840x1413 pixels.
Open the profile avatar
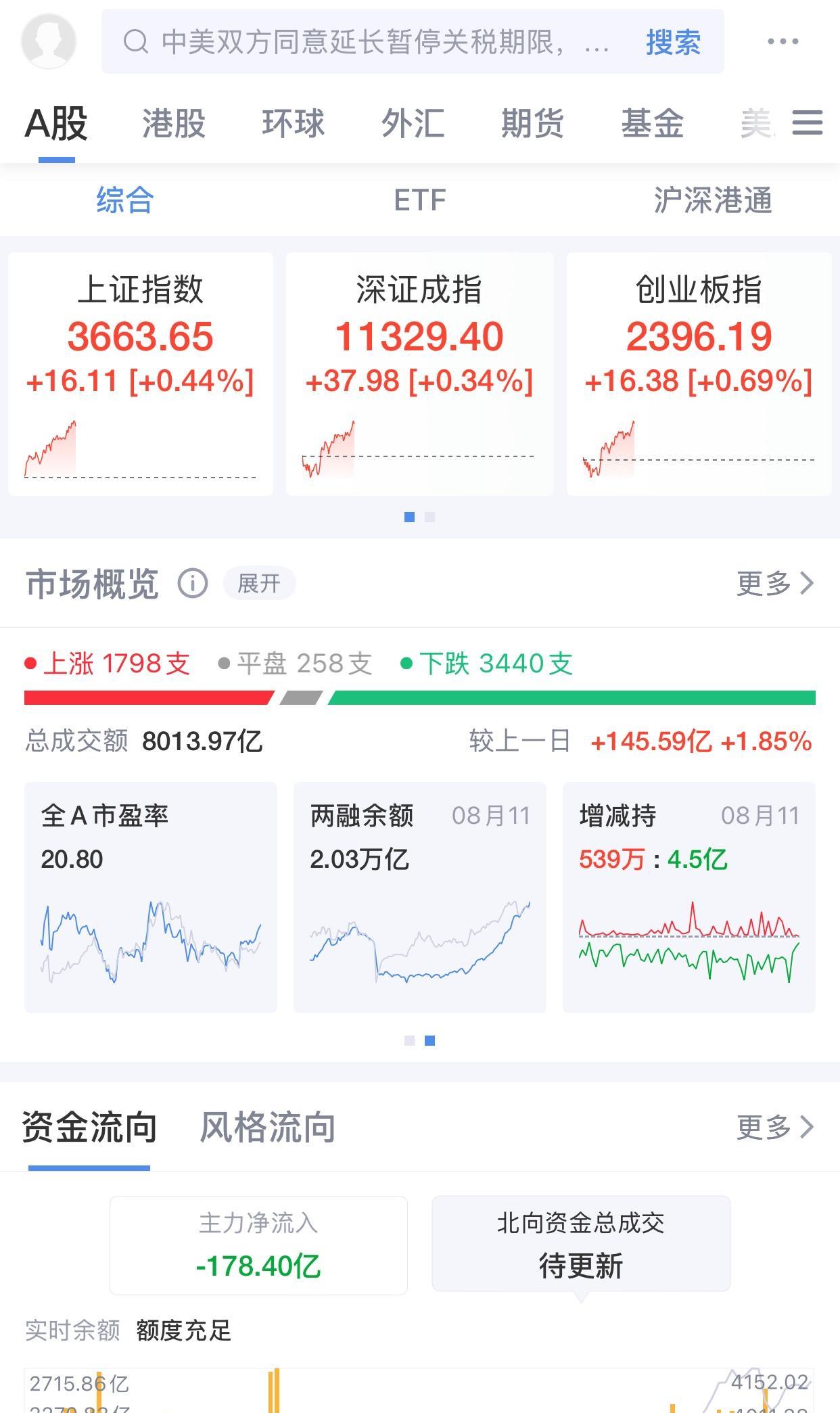[49, 41]
